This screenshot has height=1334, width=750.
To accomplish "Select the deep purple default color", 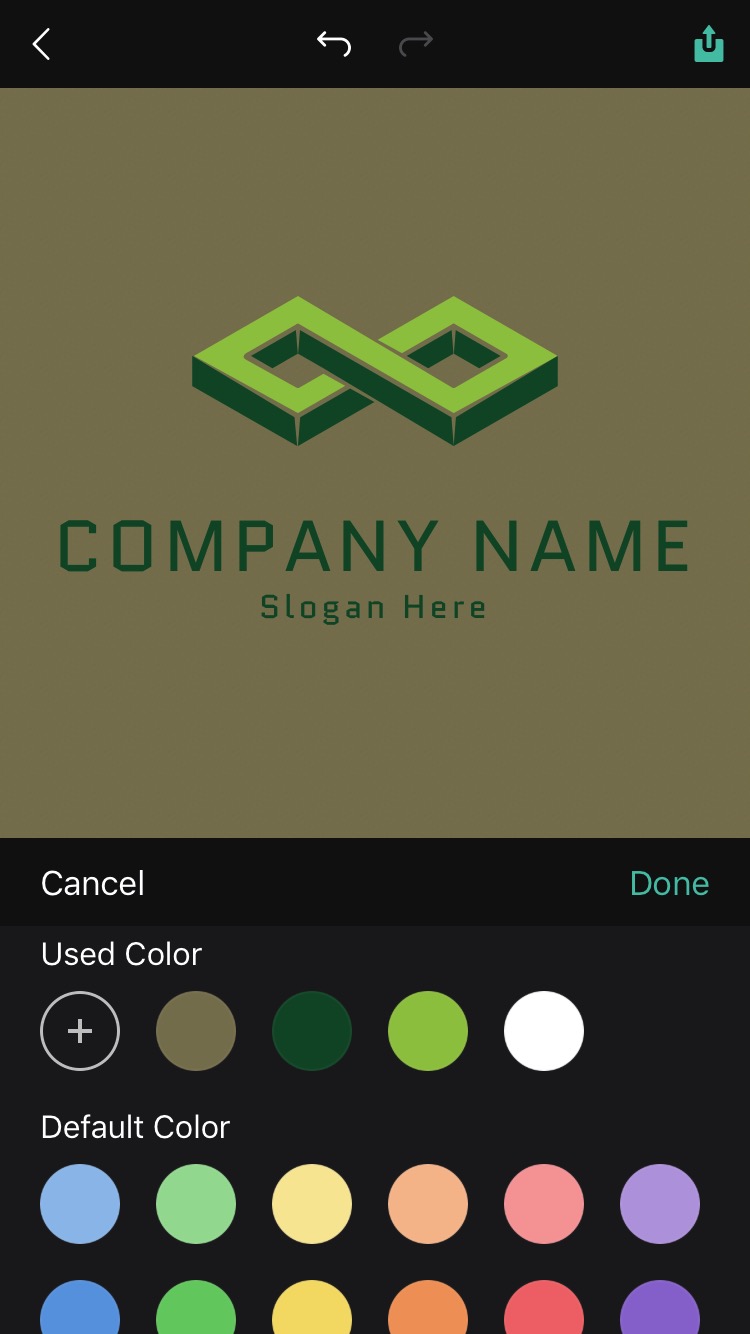I will pyautogui.click(x=660, y=1310).
